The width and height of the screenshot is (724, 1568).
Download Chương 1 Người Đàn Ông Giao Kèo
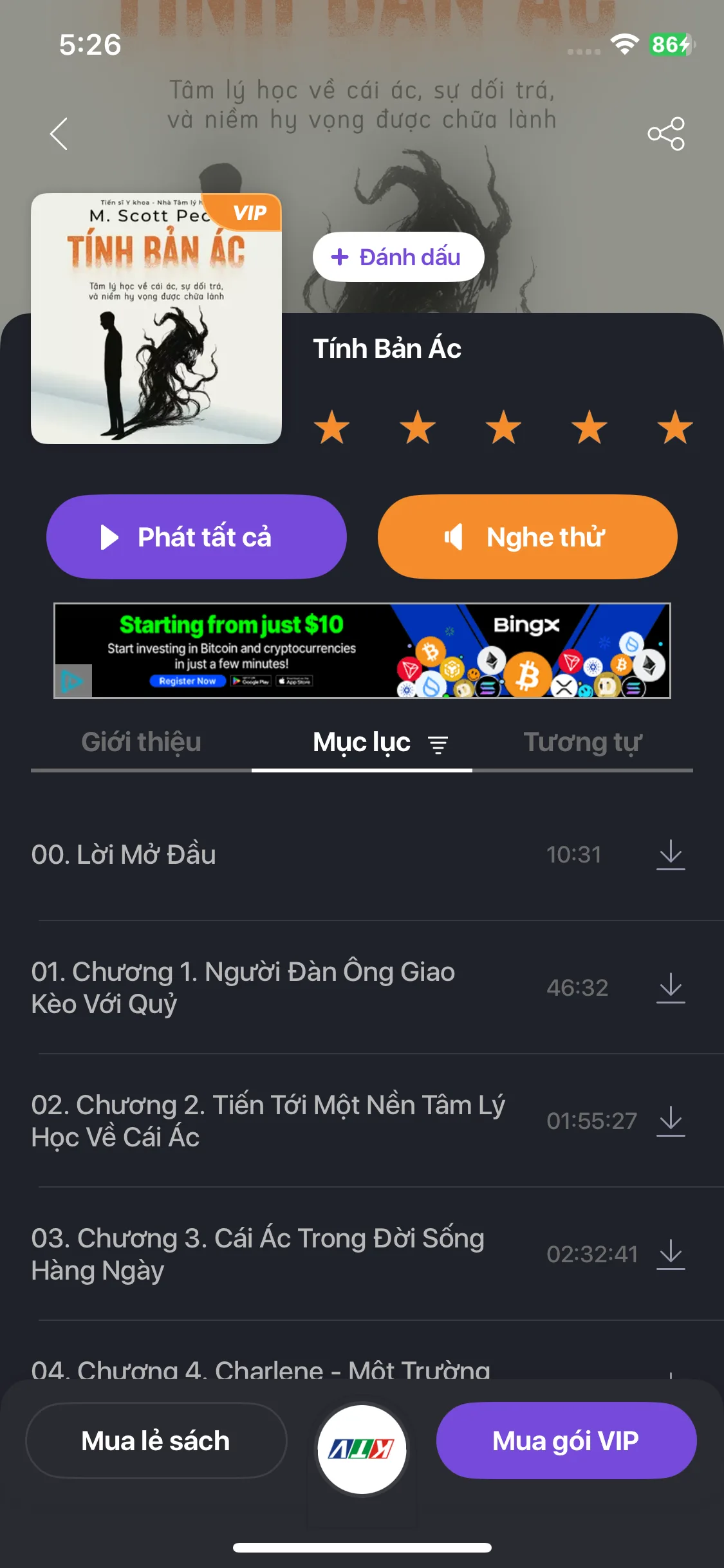tap(671, 987)
